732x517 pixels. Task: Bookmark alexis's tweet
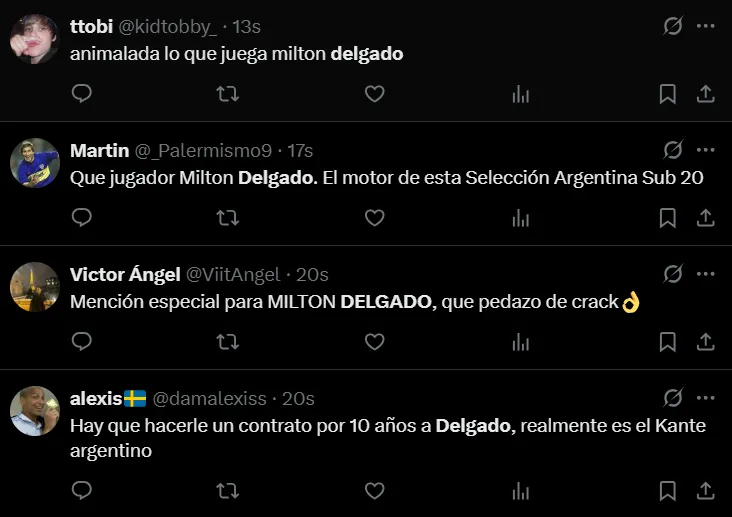point(668,490)
